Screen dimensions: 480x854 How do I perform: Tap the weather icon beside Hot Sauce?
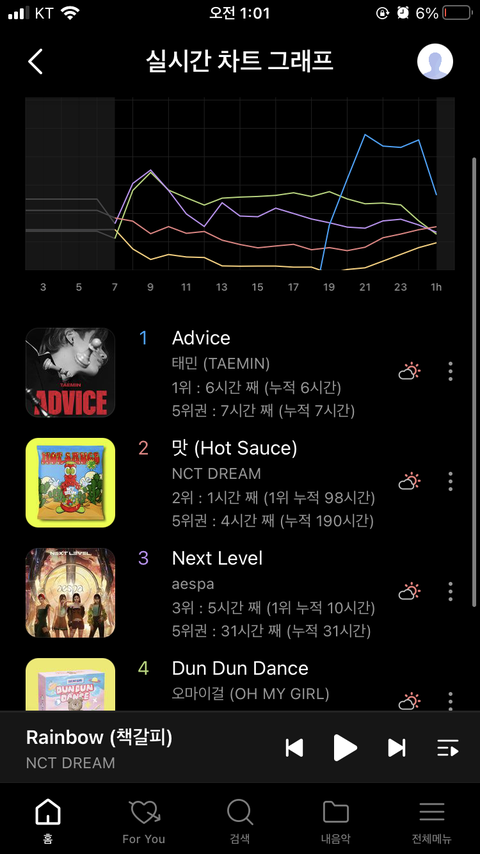tap(410, 481)
